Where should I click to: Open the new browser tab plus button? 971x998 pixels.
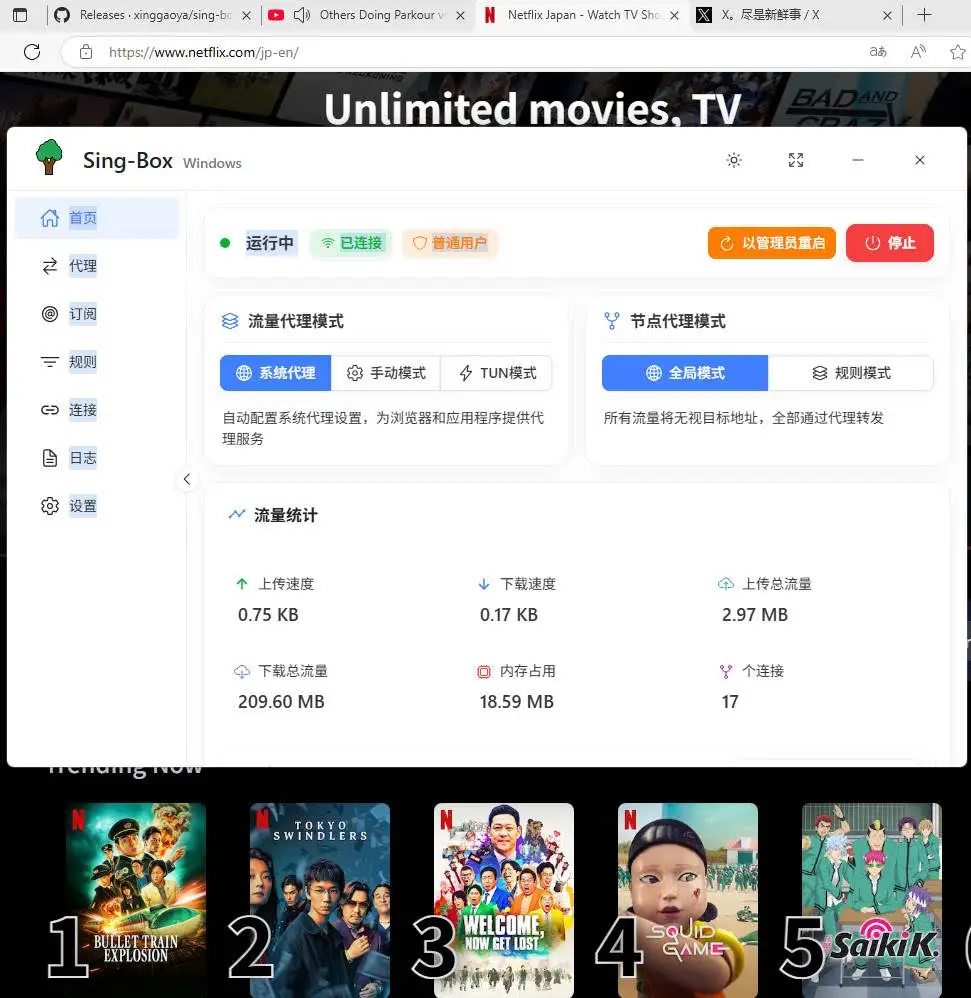(924, 15)
